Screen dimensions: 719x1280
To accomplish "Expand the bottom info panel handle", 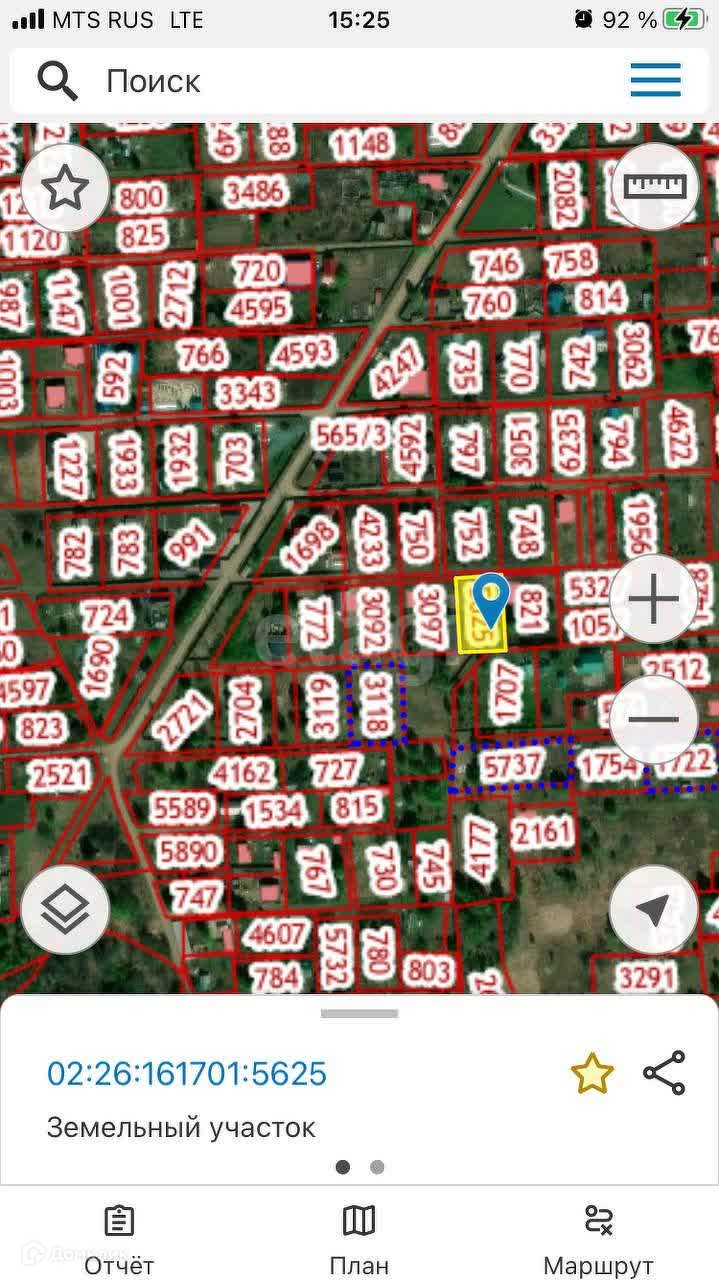I will (x=359, y=1014).
